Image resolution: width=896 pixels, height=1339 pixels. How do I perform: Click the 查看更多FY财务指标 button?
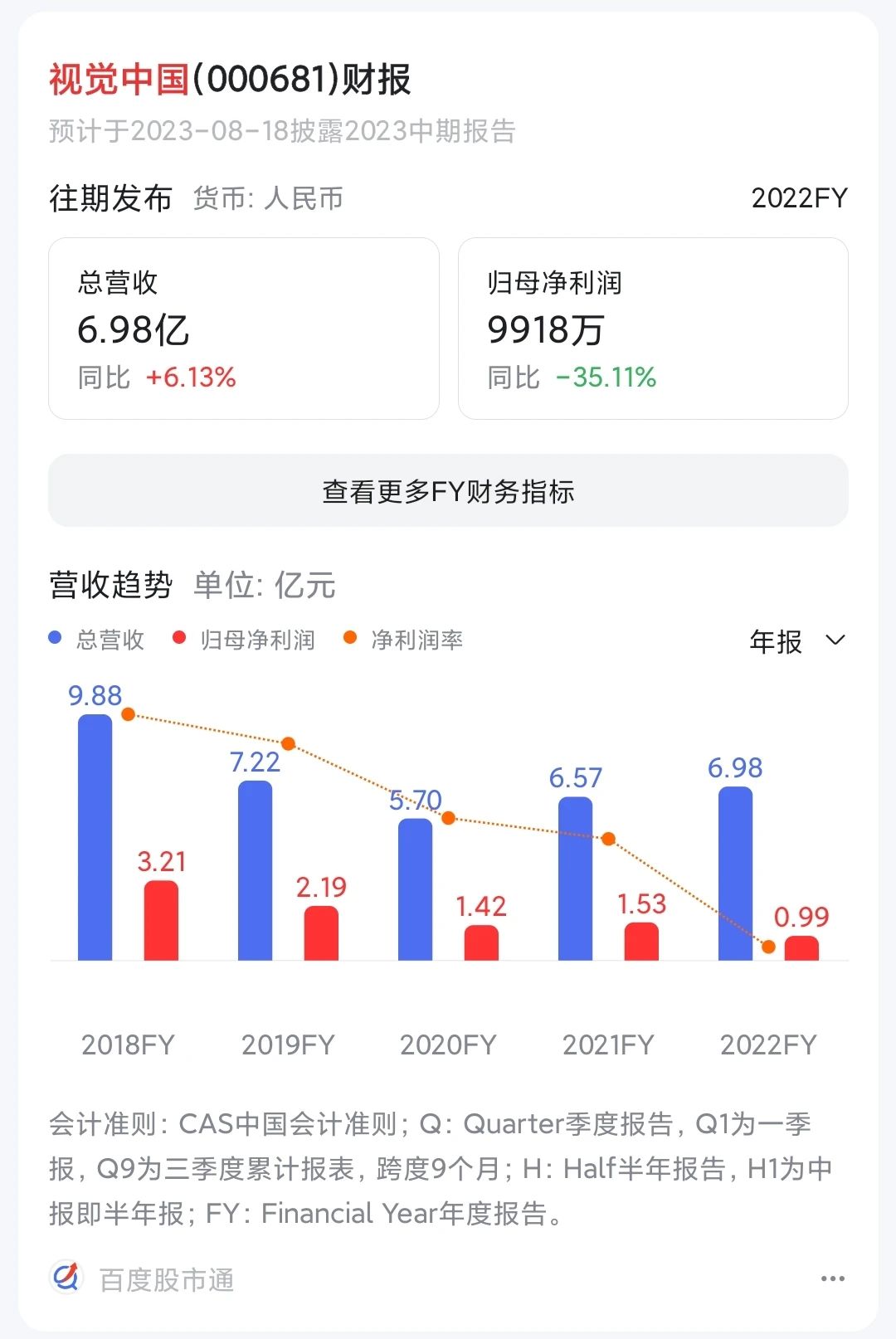448,490
